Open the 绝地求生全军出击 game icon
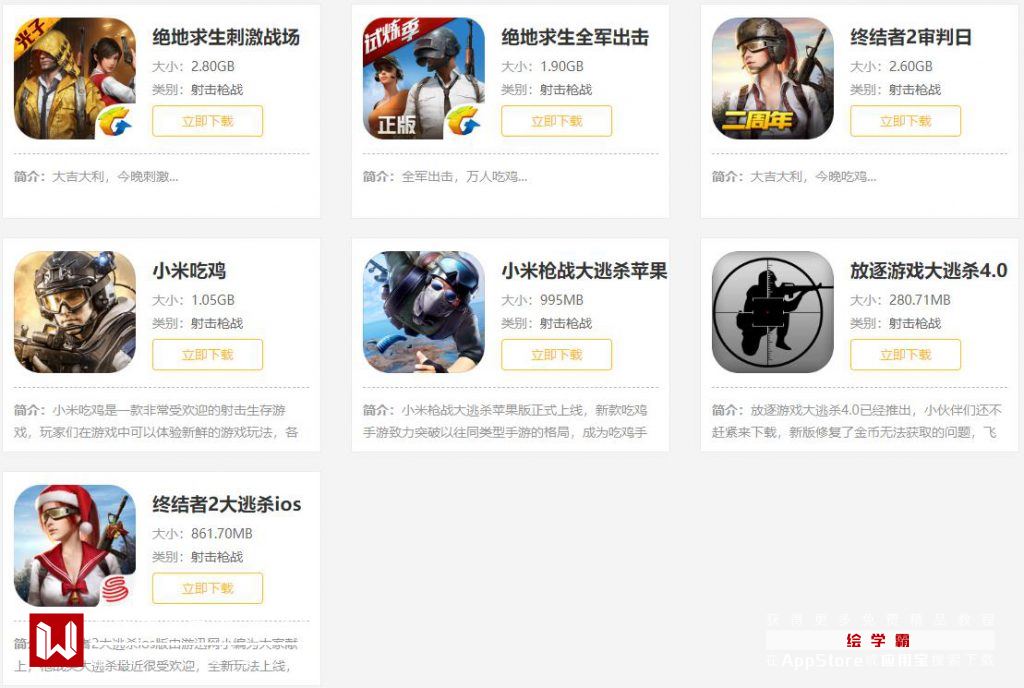 (424, 78)
